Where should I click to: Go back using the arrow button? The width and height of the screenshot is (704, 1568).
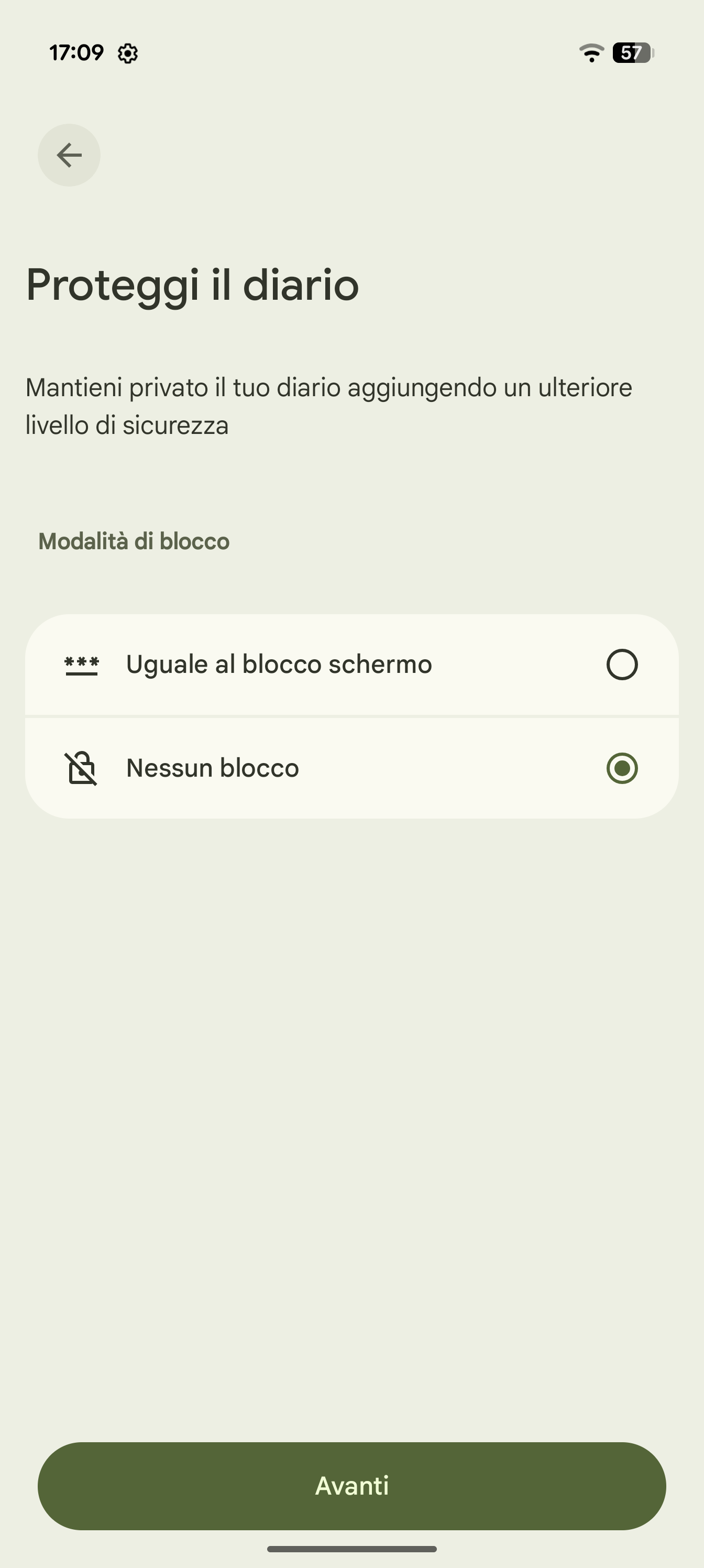(x=69, y=155)
